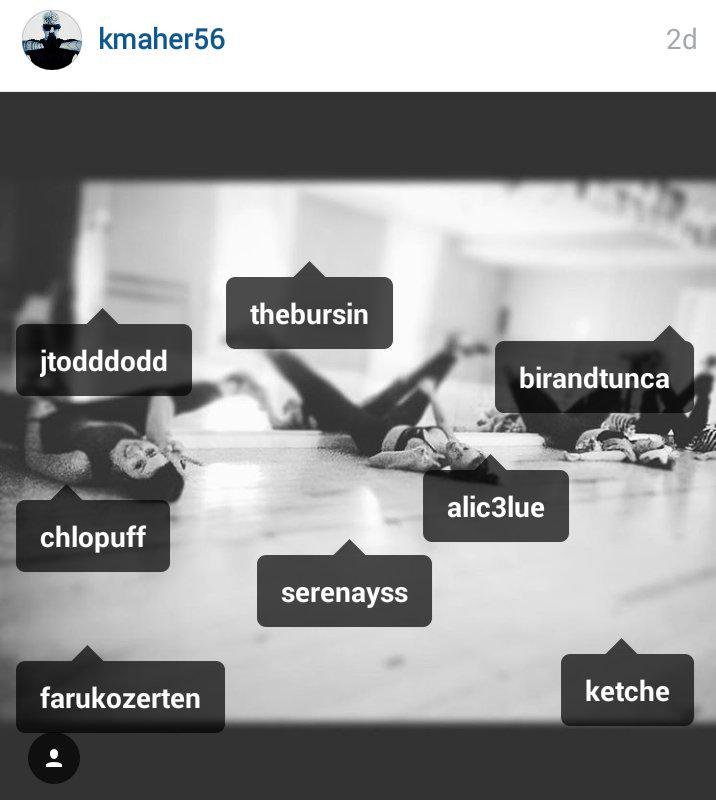Screen dimensions: 716x800
Task: Select the alic3lue tag
Action: pos(496,506)
